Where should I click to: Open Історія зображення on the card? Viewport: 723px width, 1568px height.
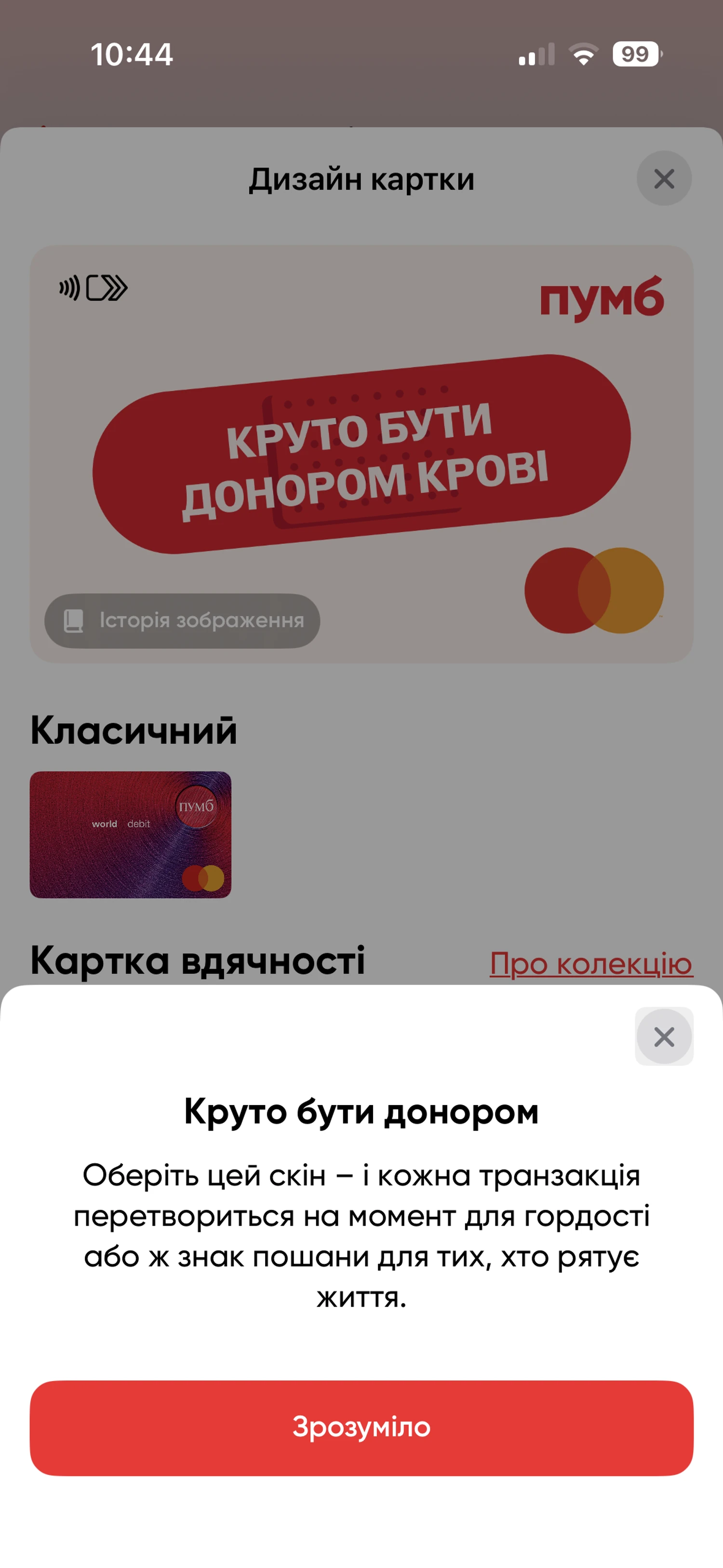point(182,620)
